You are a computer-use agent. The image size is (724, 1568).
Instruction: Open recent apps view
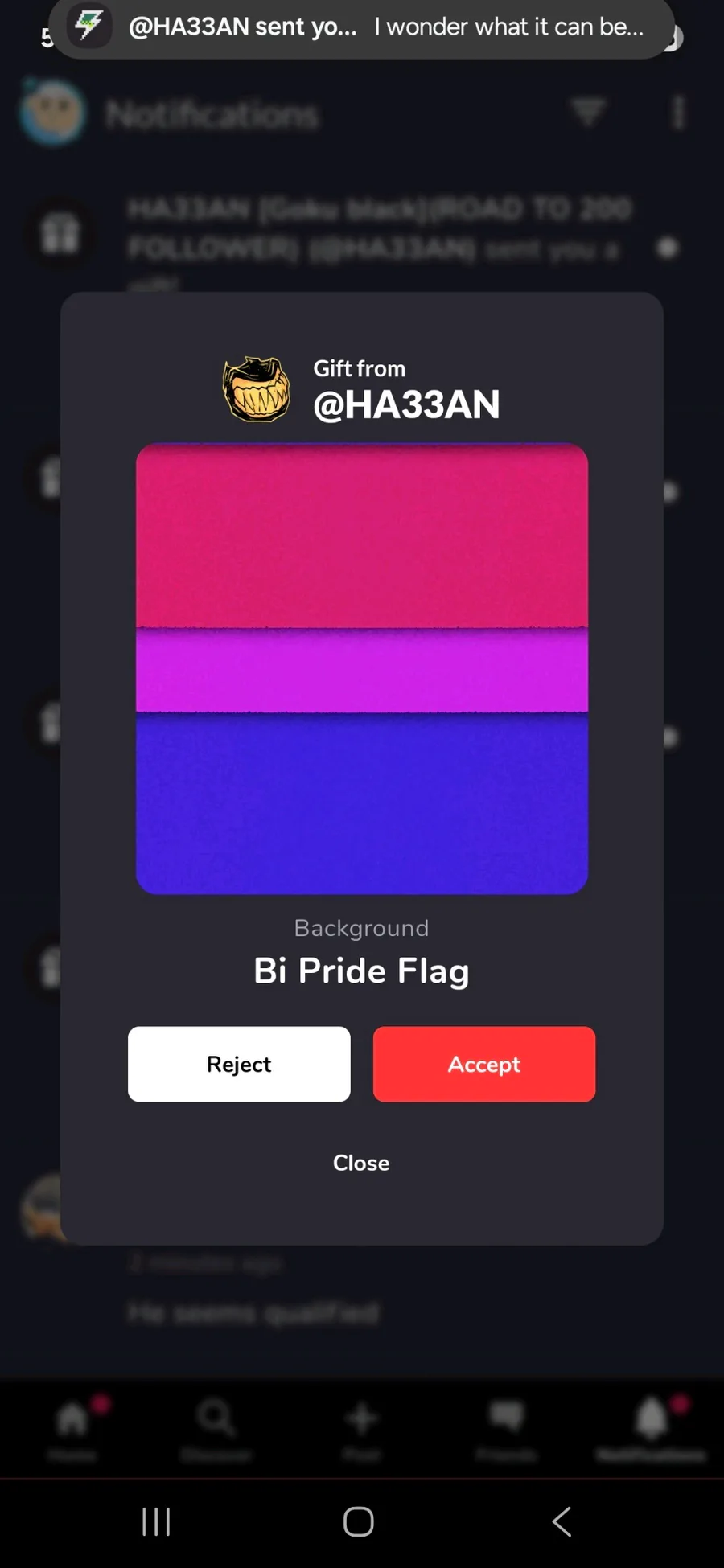[156, 1521]
